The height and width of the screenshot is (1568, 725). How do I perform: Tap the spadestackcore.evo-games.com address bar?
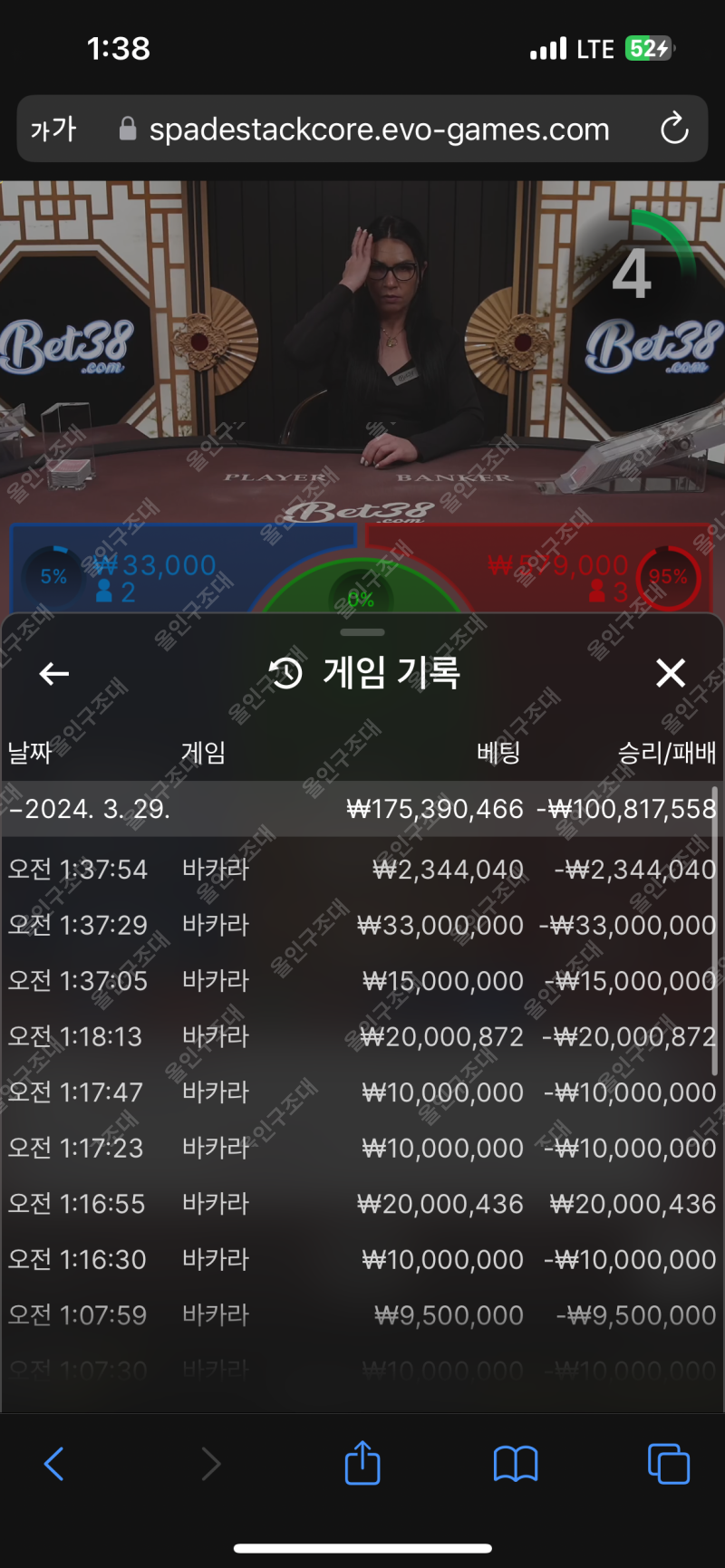click(379, 130)
